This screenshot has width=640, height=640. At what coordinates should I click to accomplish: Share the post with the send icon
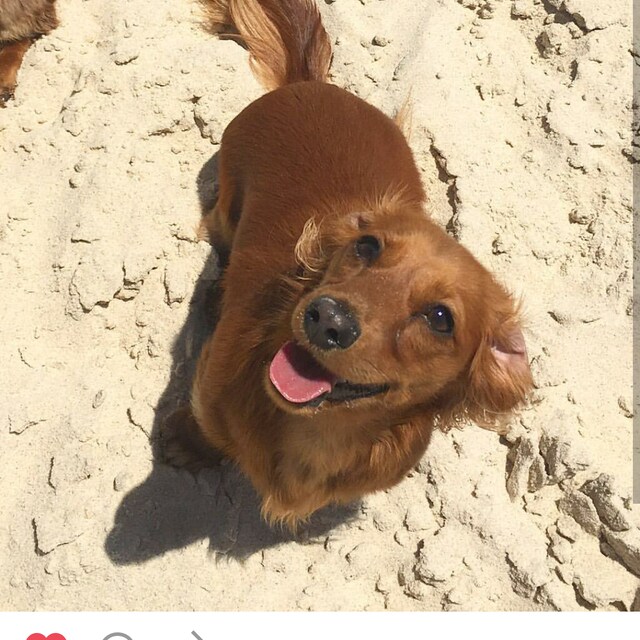coord(197,636)
